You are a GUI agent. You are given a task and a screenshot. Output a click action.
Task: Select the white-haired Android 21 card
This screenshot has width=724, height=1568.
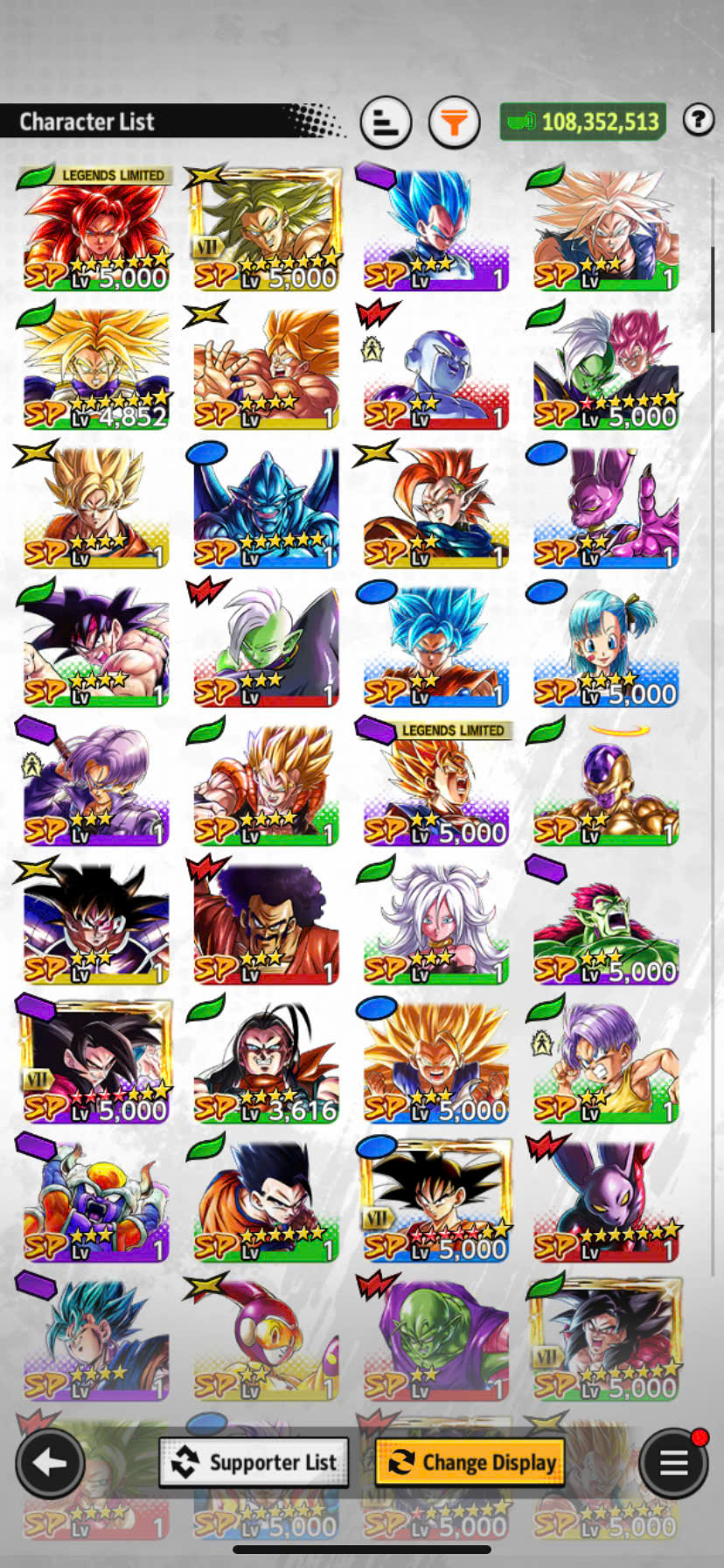[435, 924]
